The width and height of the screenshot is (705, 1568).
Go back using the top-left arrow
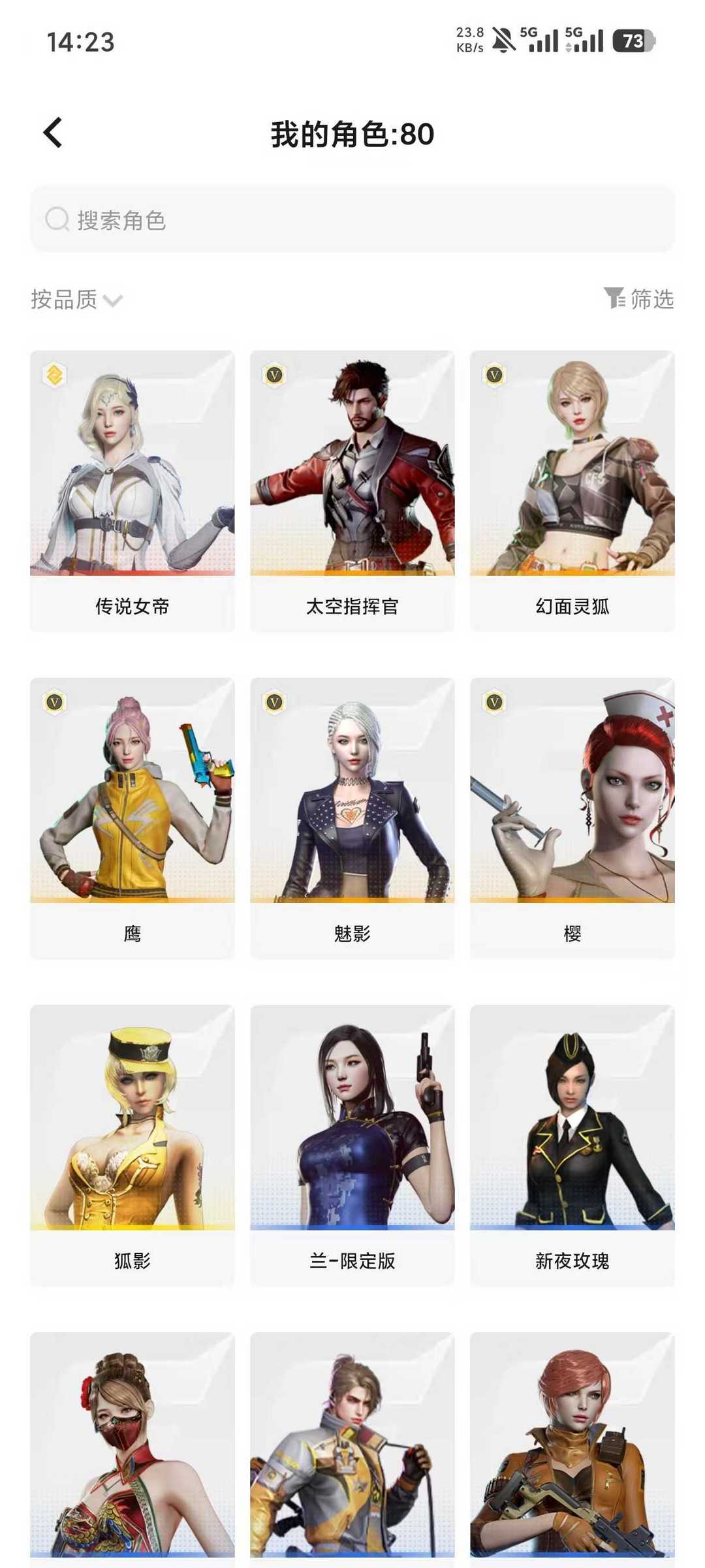tap(53, 133)
